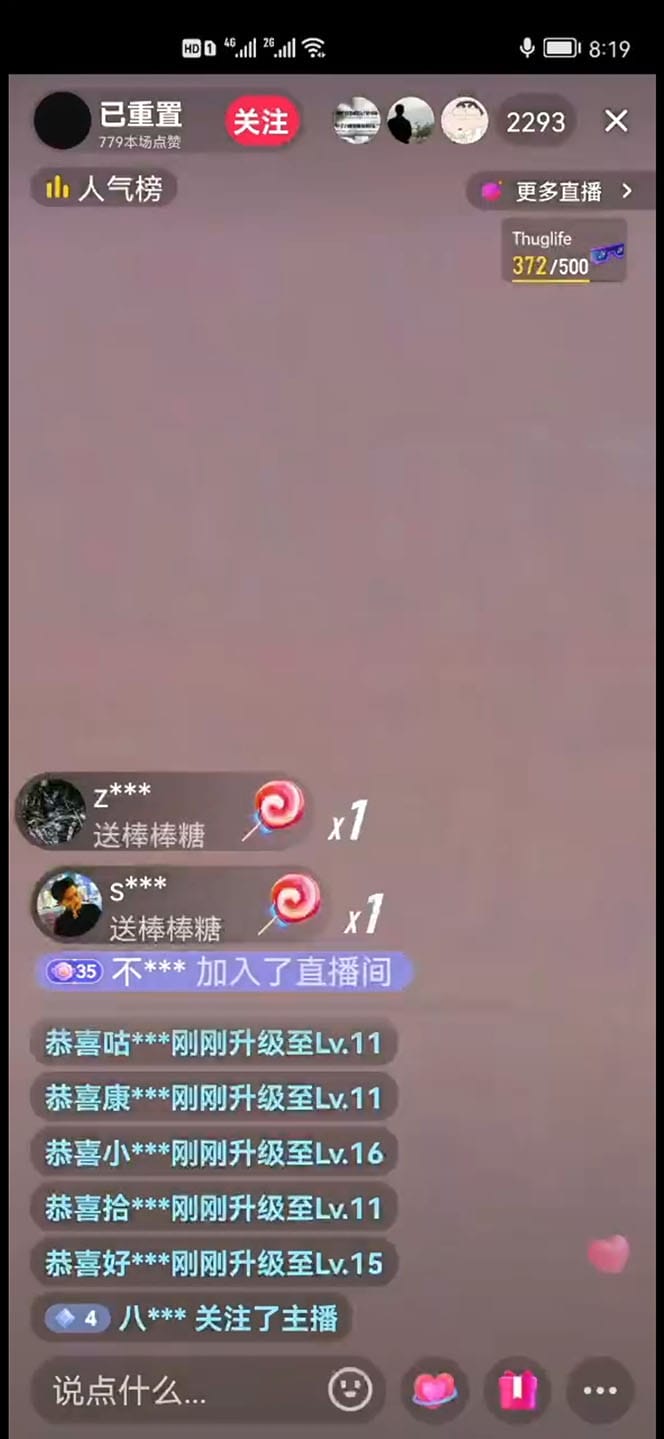Open s*** gift sender profile
The height and width of the screenshot is (1439, 664).
pyautogui.click(x=69, y=906)
